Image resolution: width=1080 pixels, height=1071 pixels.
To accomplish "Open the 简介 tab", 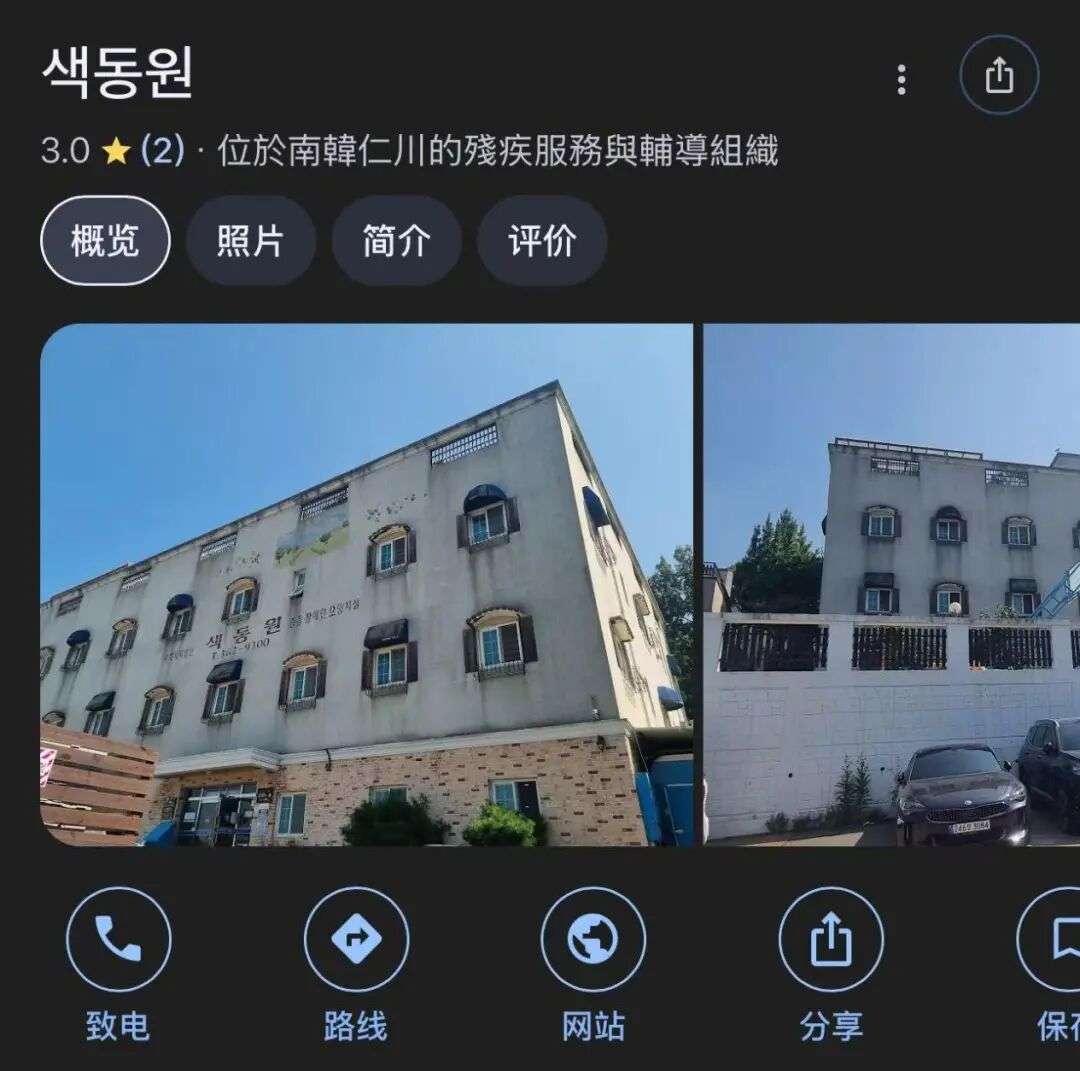I will click(396, 241).
